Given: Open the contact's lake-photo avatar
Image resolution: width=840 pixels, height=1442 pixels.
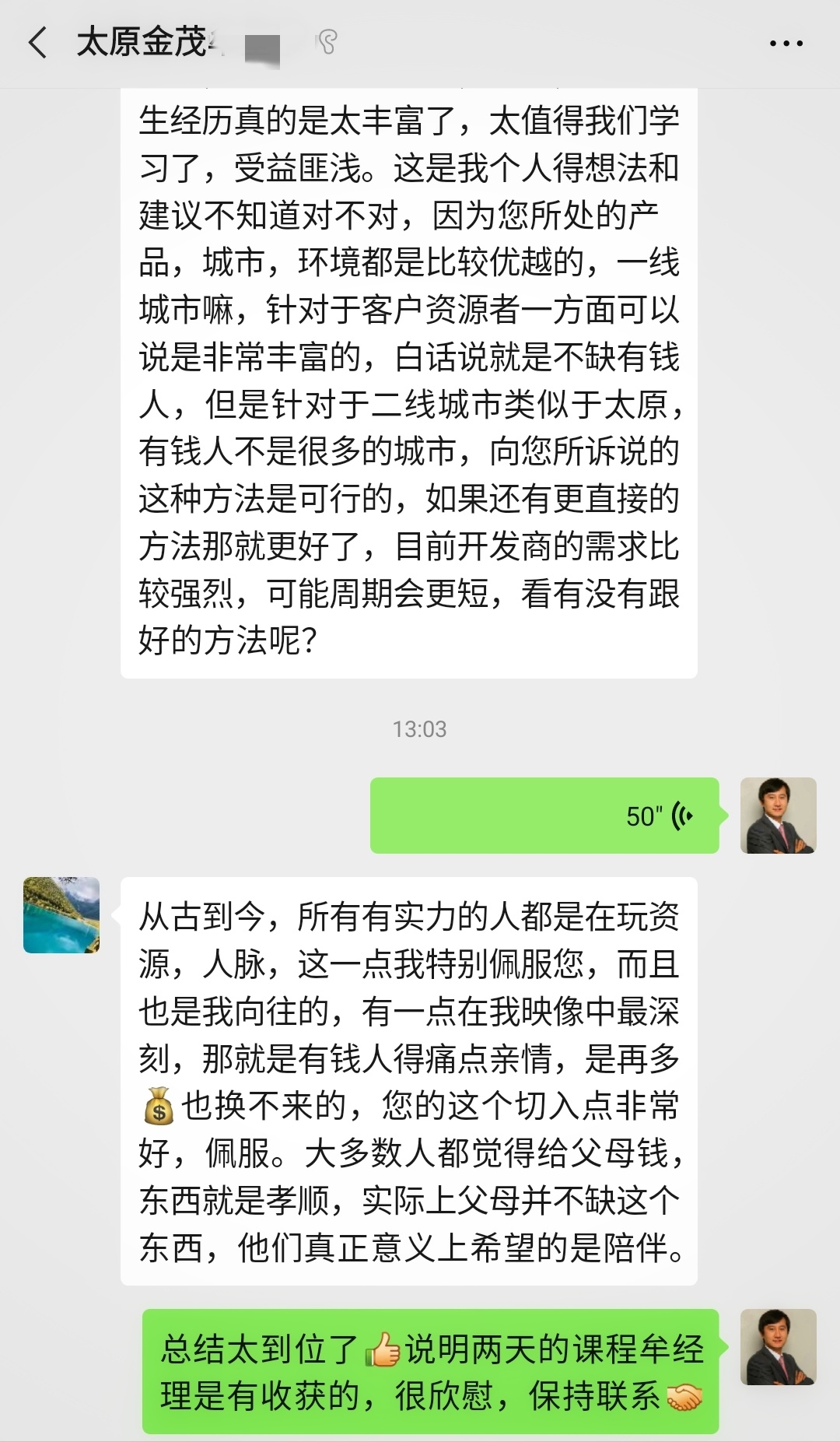Looking at the screenshot, I should [x=61, y=915].
